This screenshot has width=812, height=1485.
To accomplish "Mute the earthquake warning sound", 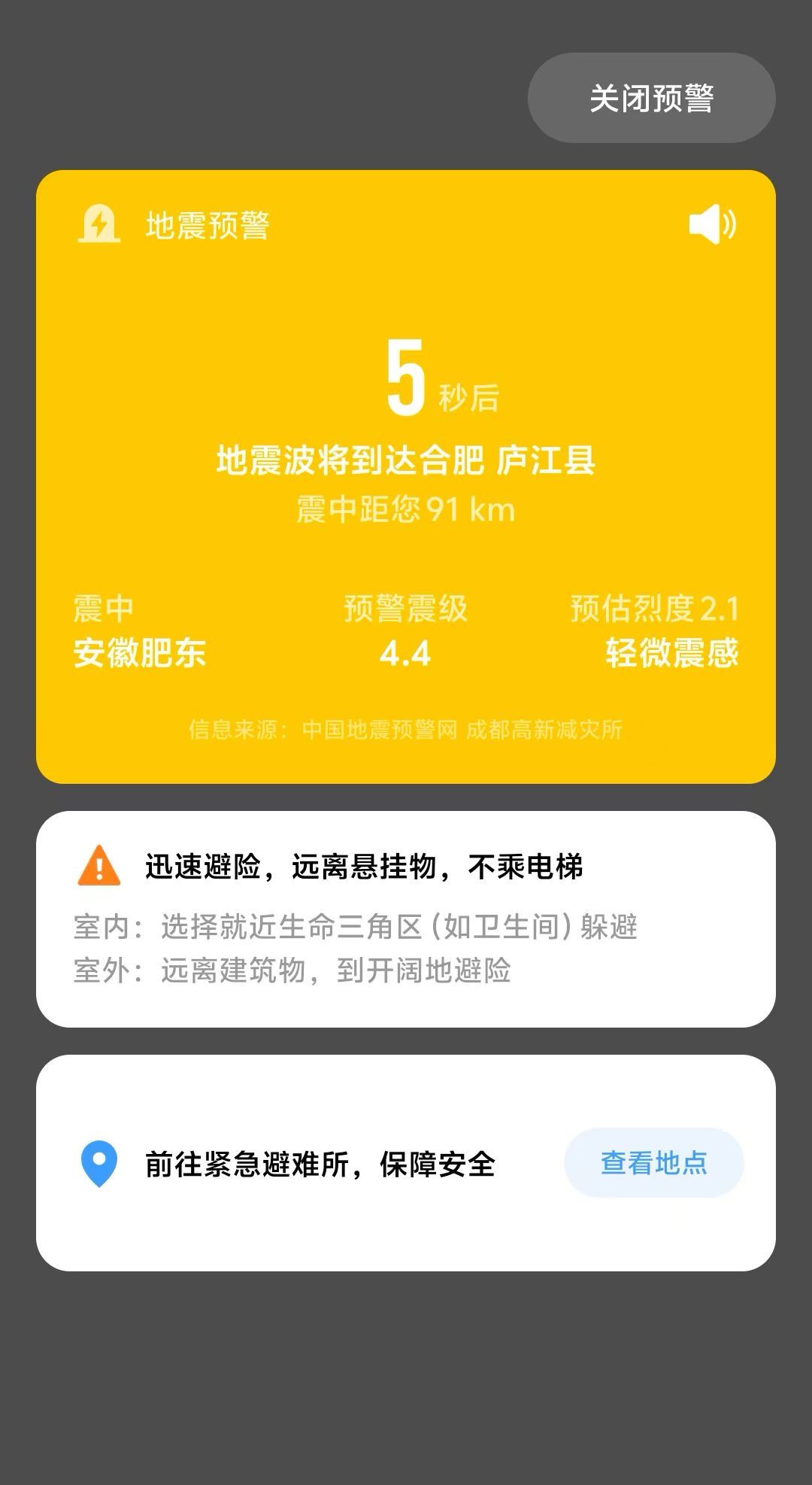I will tap(712, 224).
